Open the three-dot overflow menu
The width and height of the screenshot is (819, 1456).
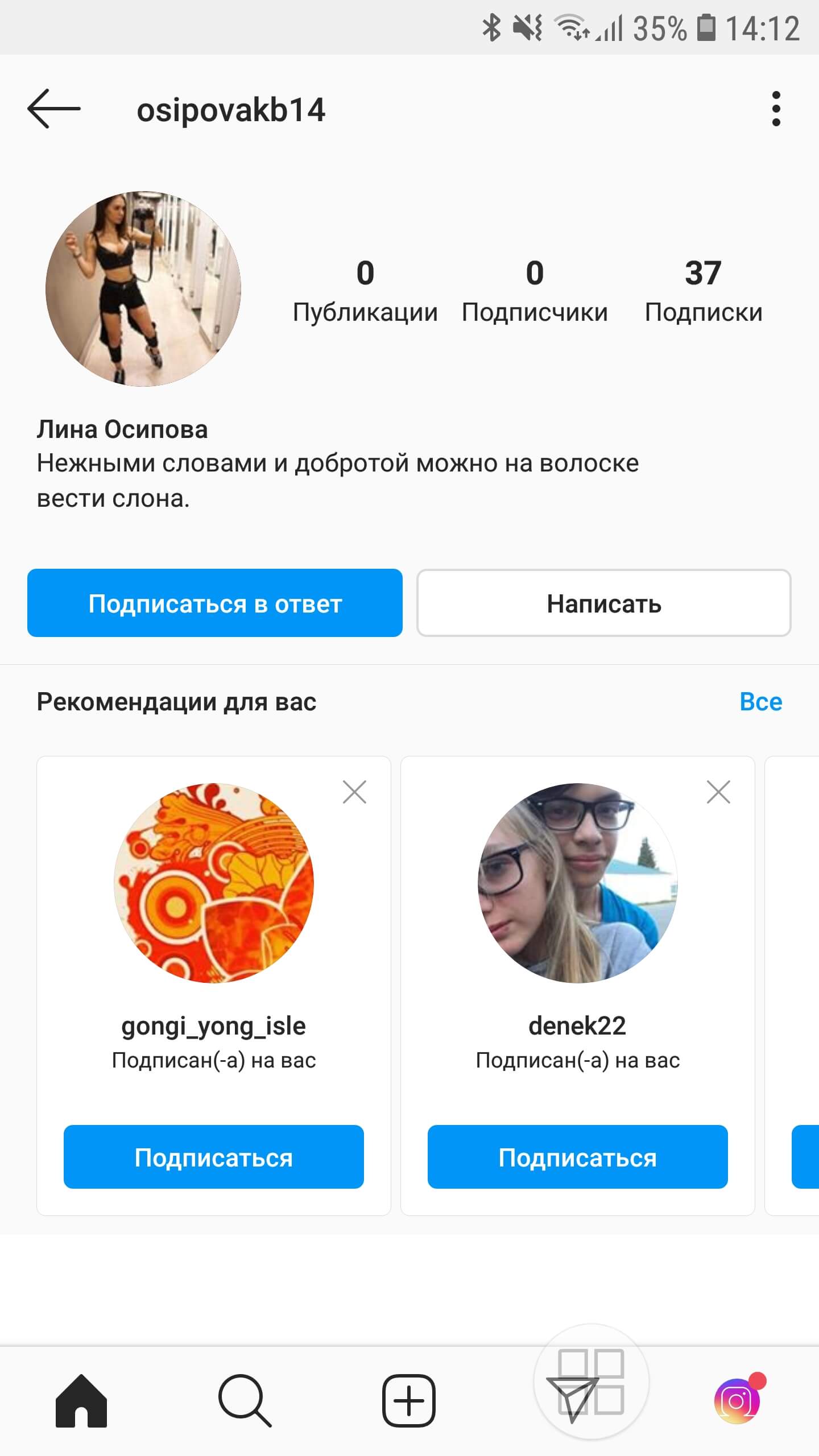[776, 108]
